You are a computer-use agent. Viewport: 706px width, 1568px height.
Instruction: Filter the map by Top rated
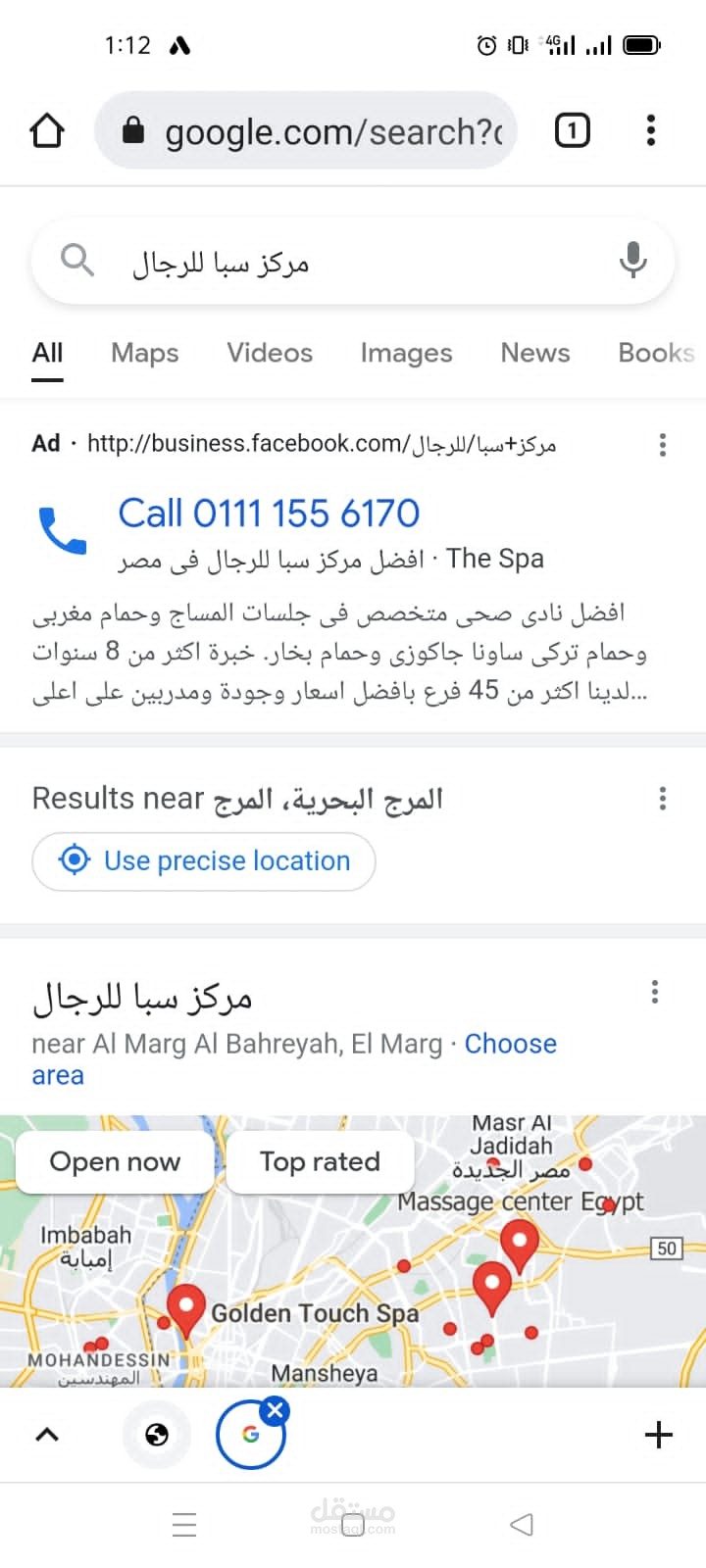(320, 1162)
